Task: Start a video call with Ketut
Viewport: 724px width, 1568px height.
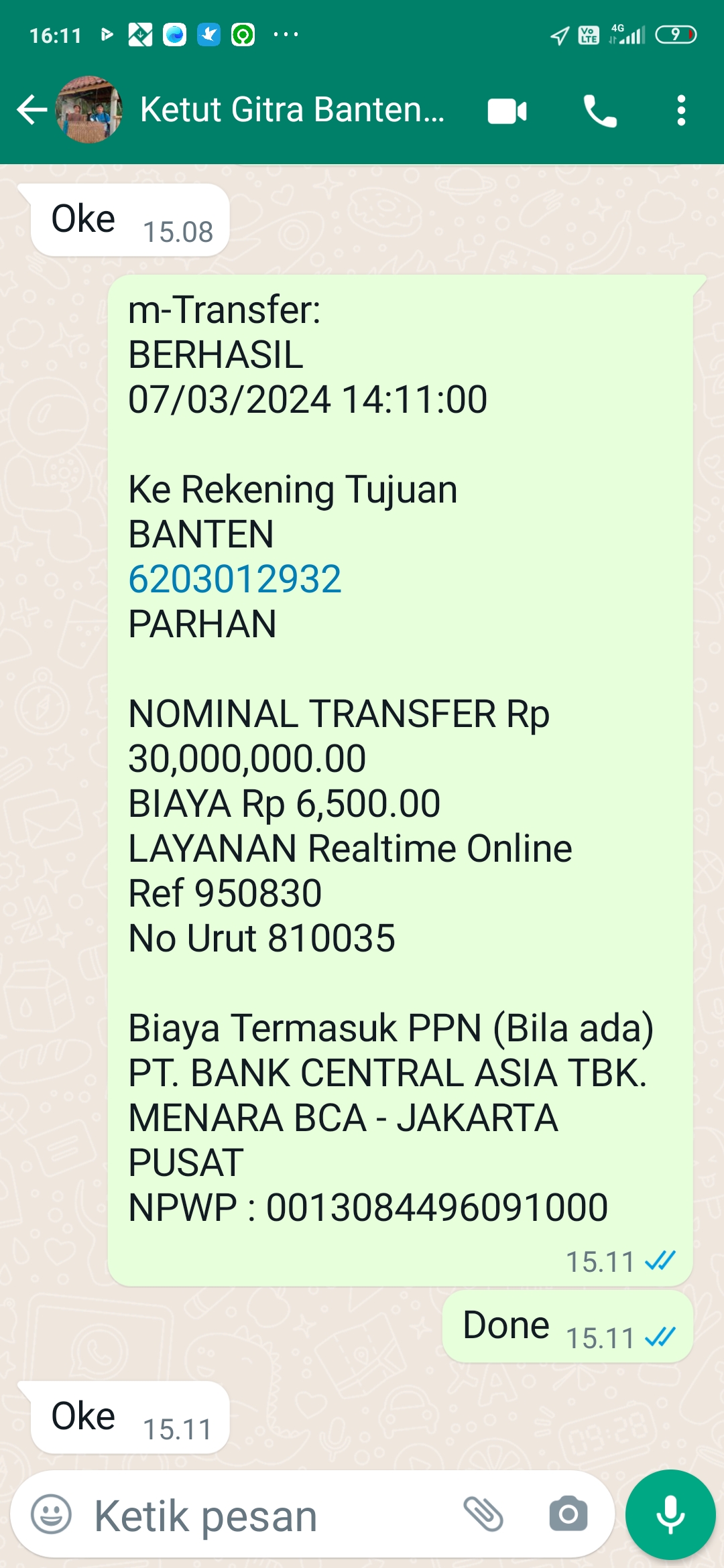Action: point(507,111)
